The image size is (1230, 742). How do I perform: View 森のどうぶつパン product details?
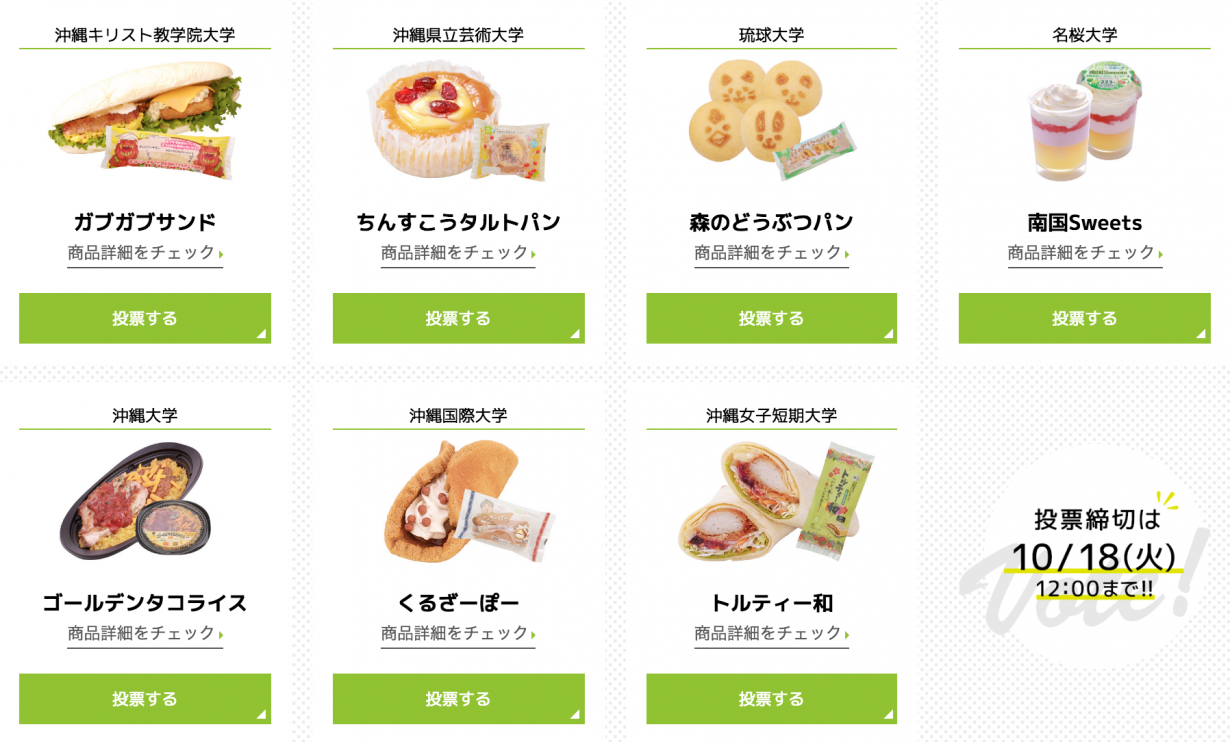click(771, 253)
